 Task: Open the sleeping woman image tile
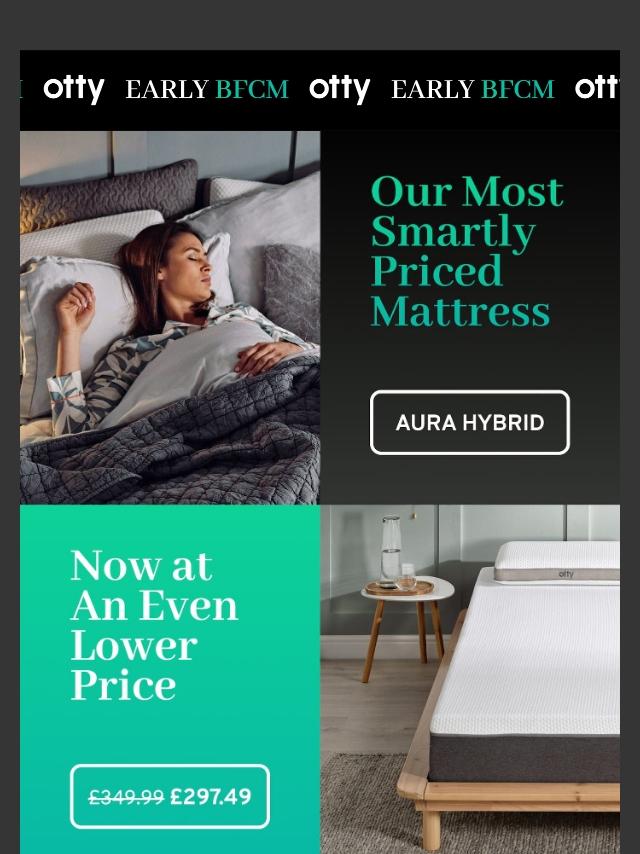pos(170,318)
